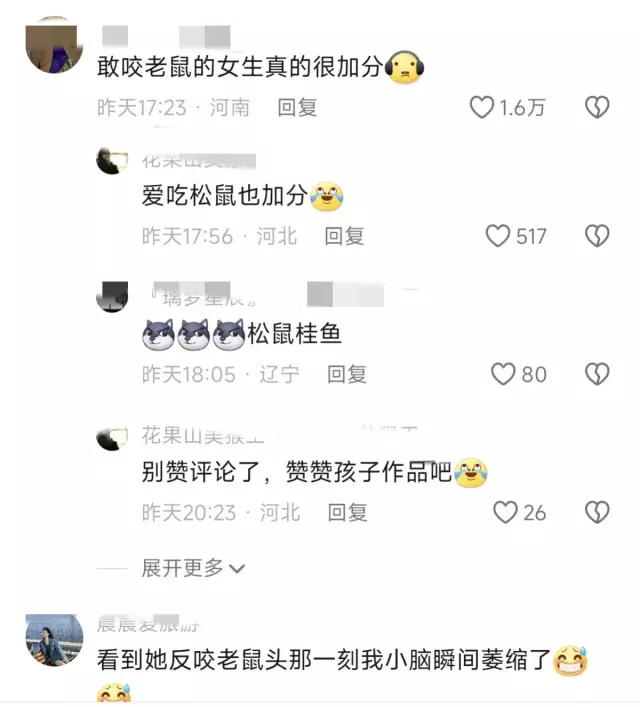The height and width of the screenshot is (707, 640).
Task: Reply to the comment from 河南
Action: click(x=297, y=108)
